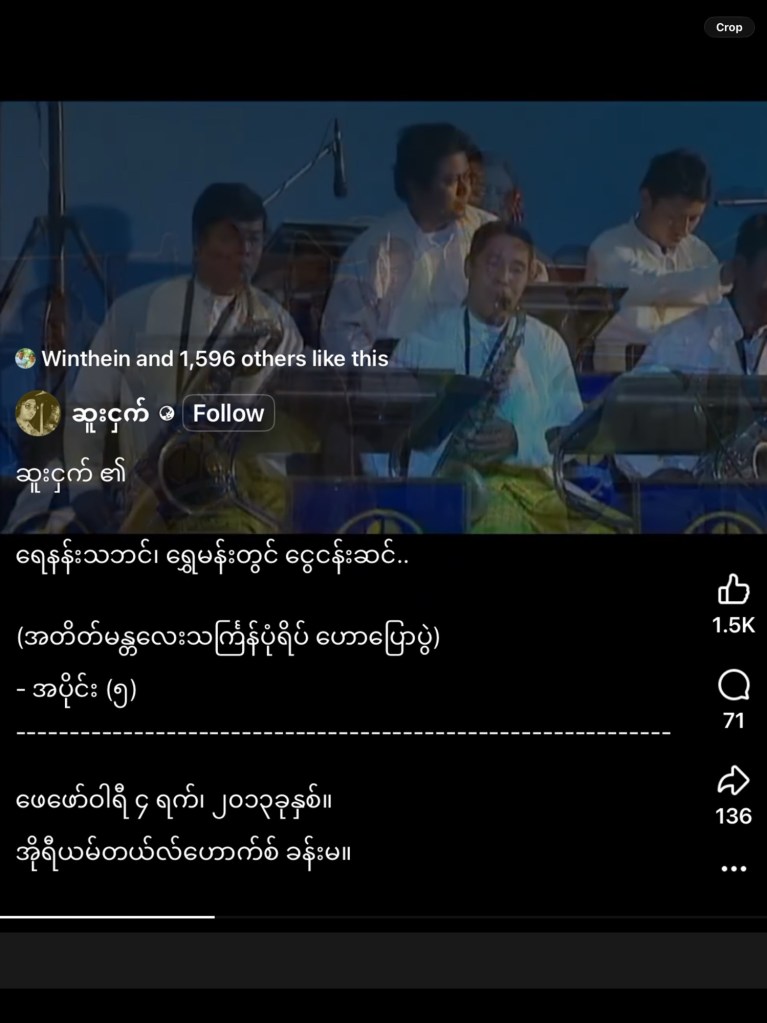Screen dimensions: 767x1023
Task: Open ဆူးငှက် profile picture
Action: pyautogui.click(x=38, y=413)
